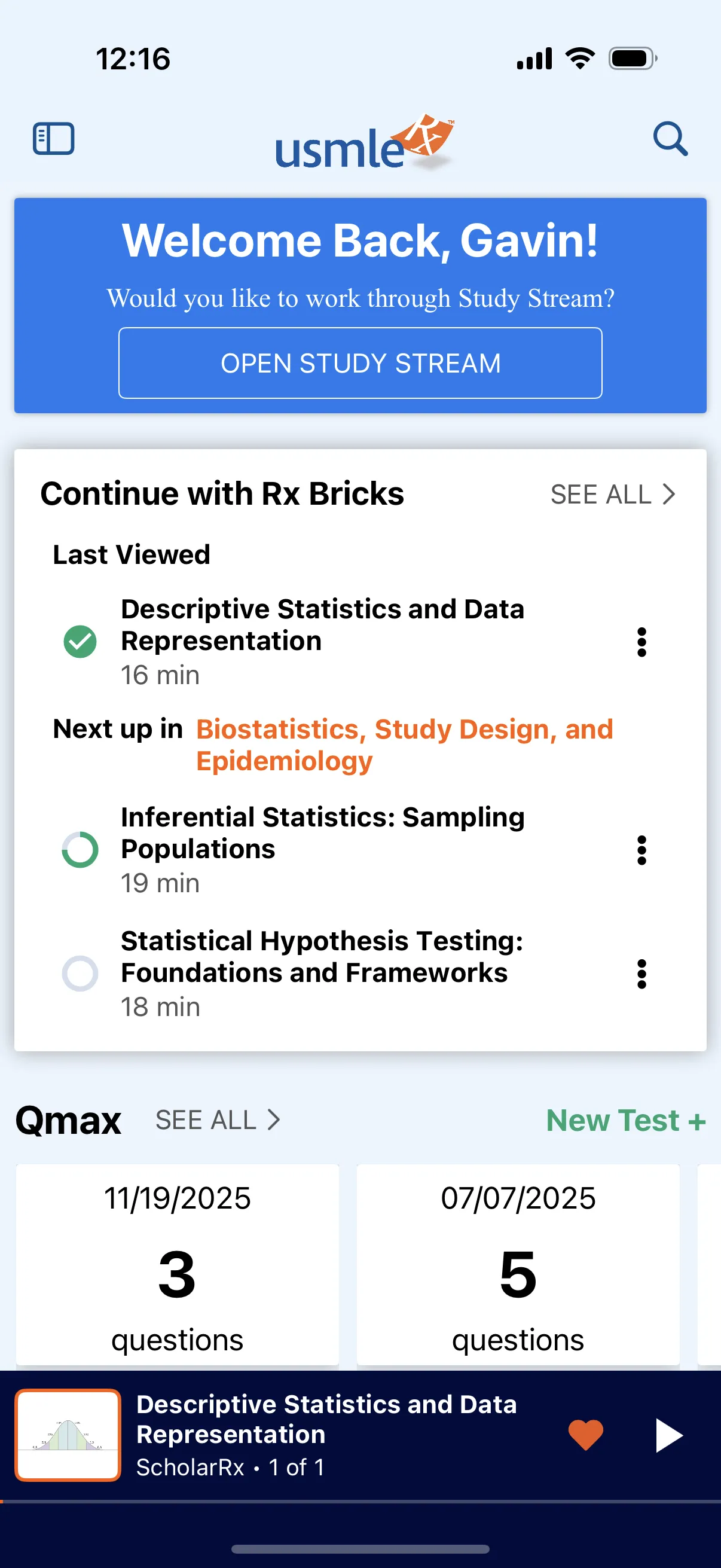Tap the progress ring on Inferential Statistics brick

click(80, 849)
